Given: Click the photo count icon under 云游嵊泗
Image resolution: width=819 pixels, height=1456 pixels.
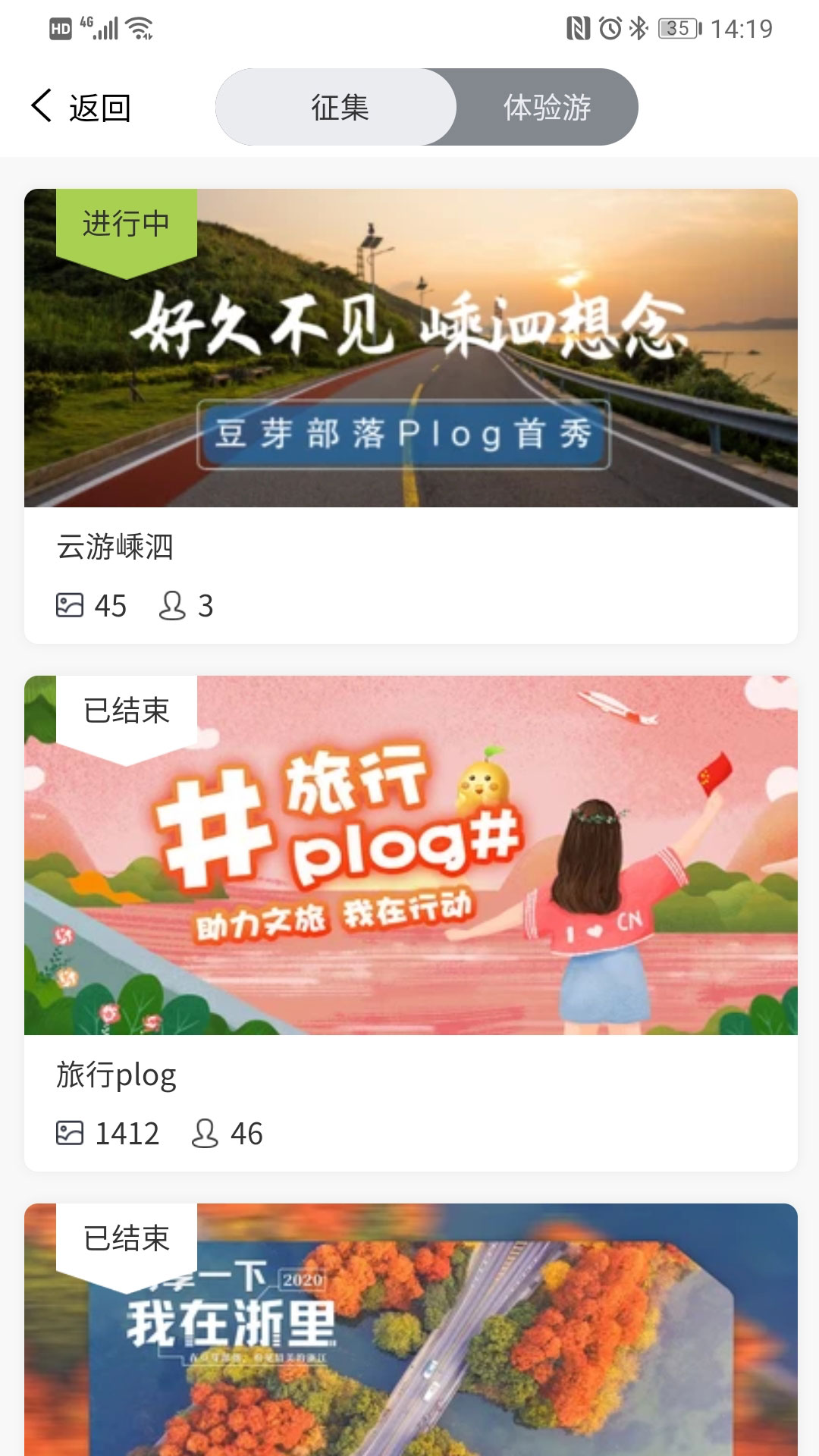Looking at the screenshot, I should 71,604.
